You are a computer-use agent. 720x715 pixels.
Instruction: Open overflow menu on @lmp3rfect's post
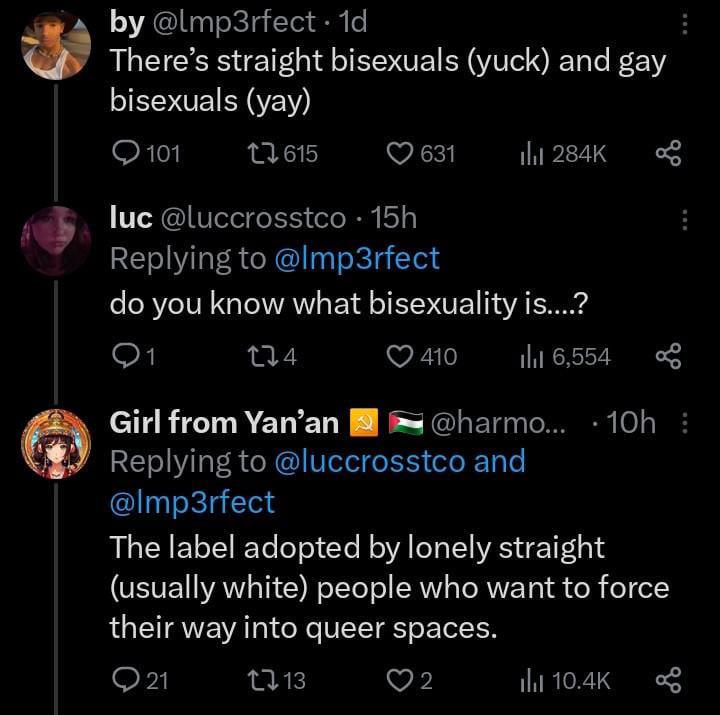(x=685, y=24)
